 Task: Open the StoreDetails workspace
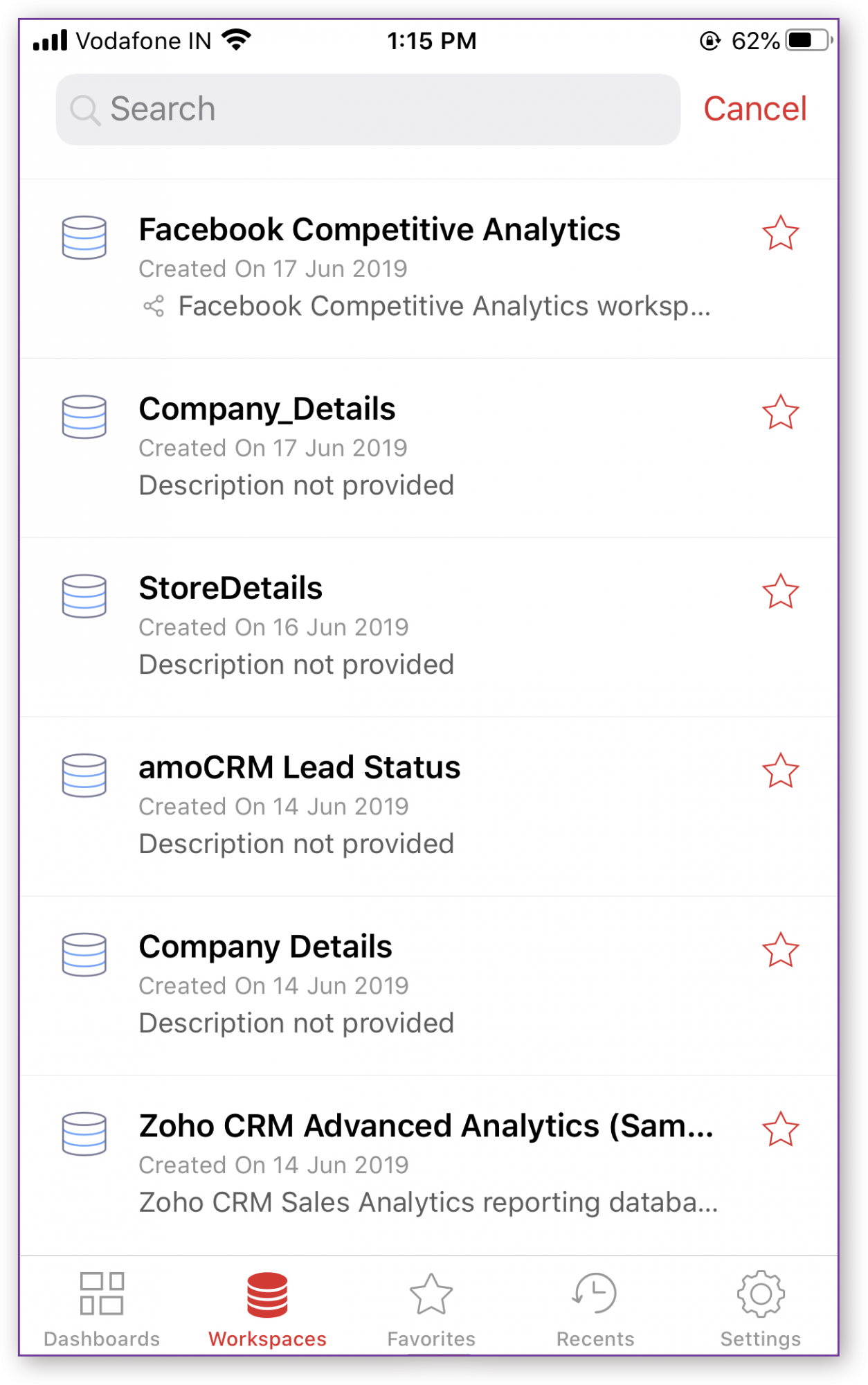[x=230, y=587]
